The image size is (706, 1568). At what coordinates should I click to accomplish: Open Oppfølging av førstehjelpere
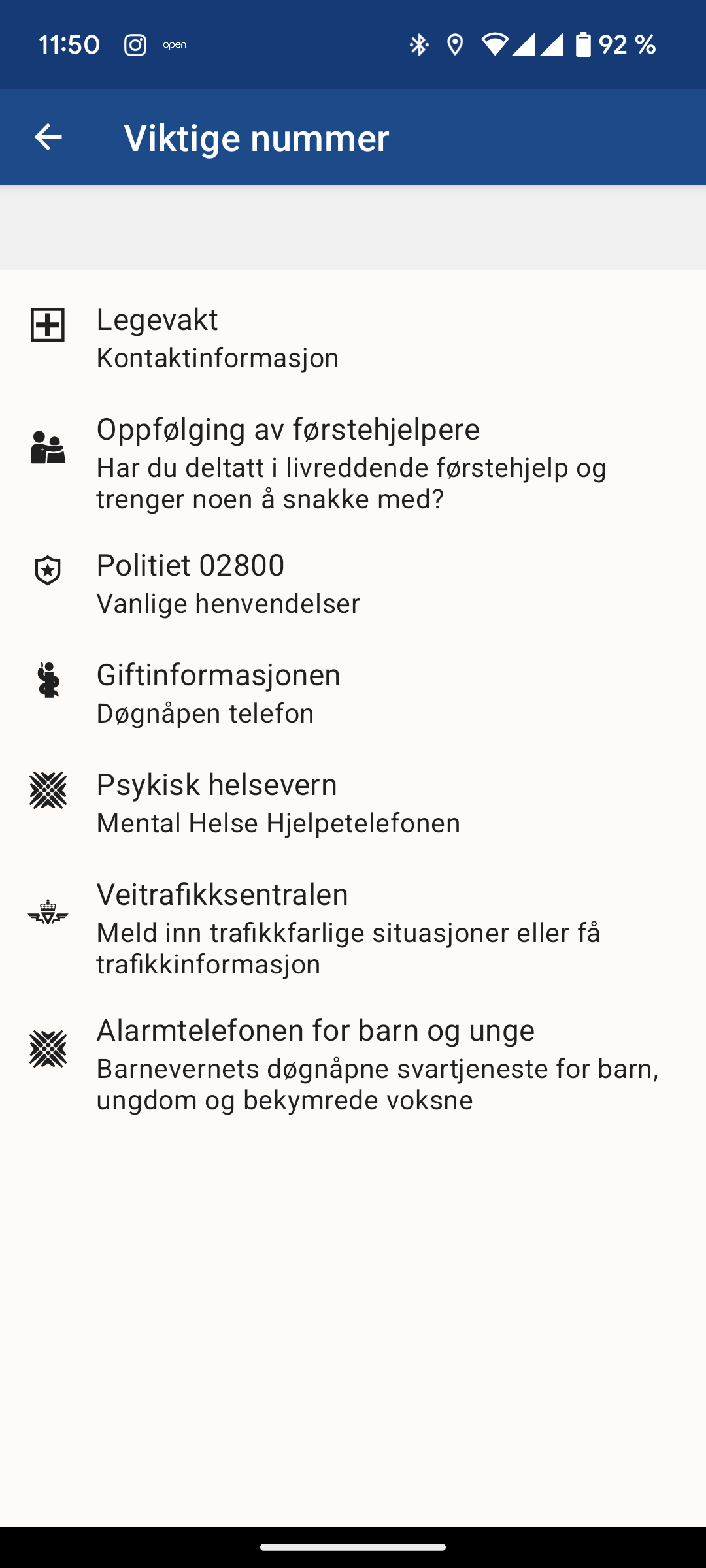coord(353,463)
